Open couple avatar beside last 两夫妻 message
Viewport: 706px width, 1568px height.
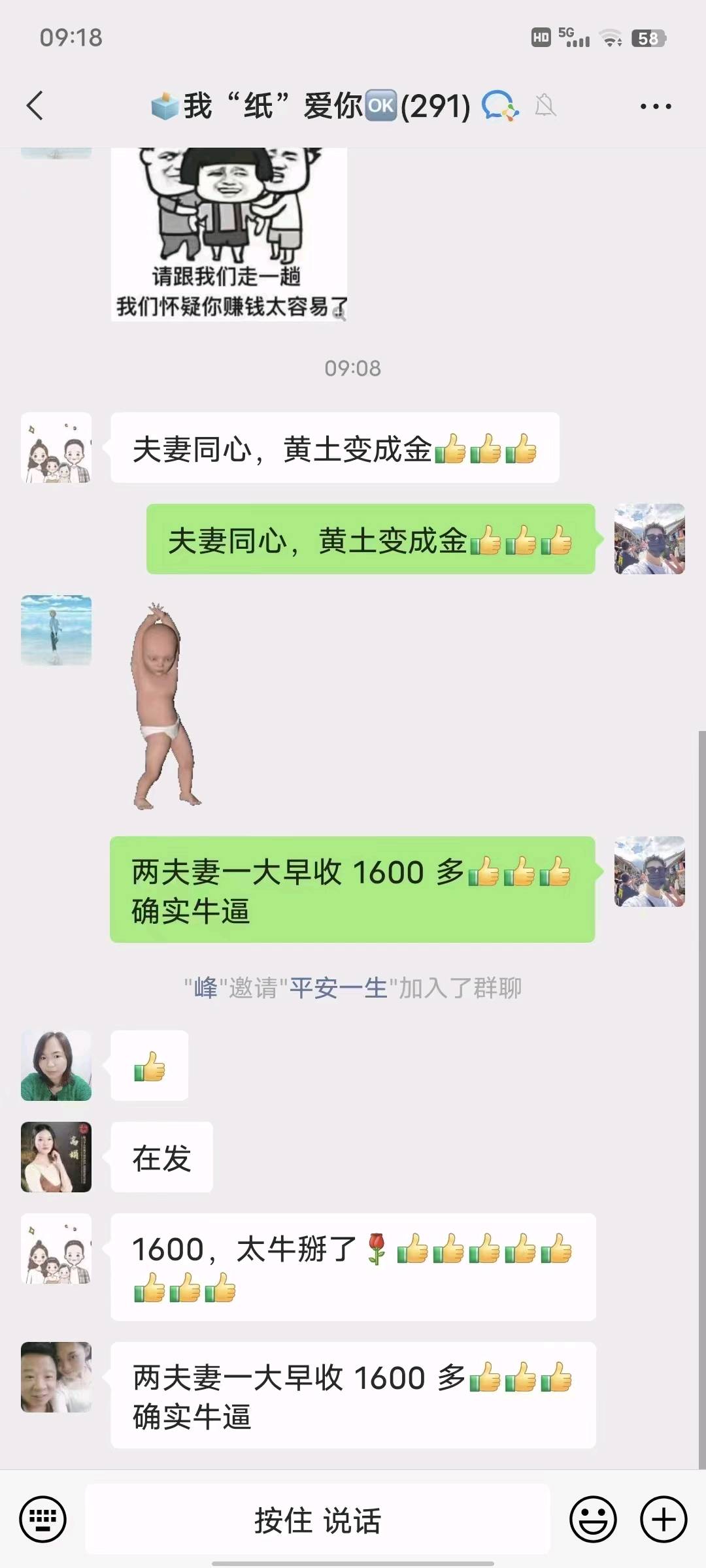click(56, 1377)
